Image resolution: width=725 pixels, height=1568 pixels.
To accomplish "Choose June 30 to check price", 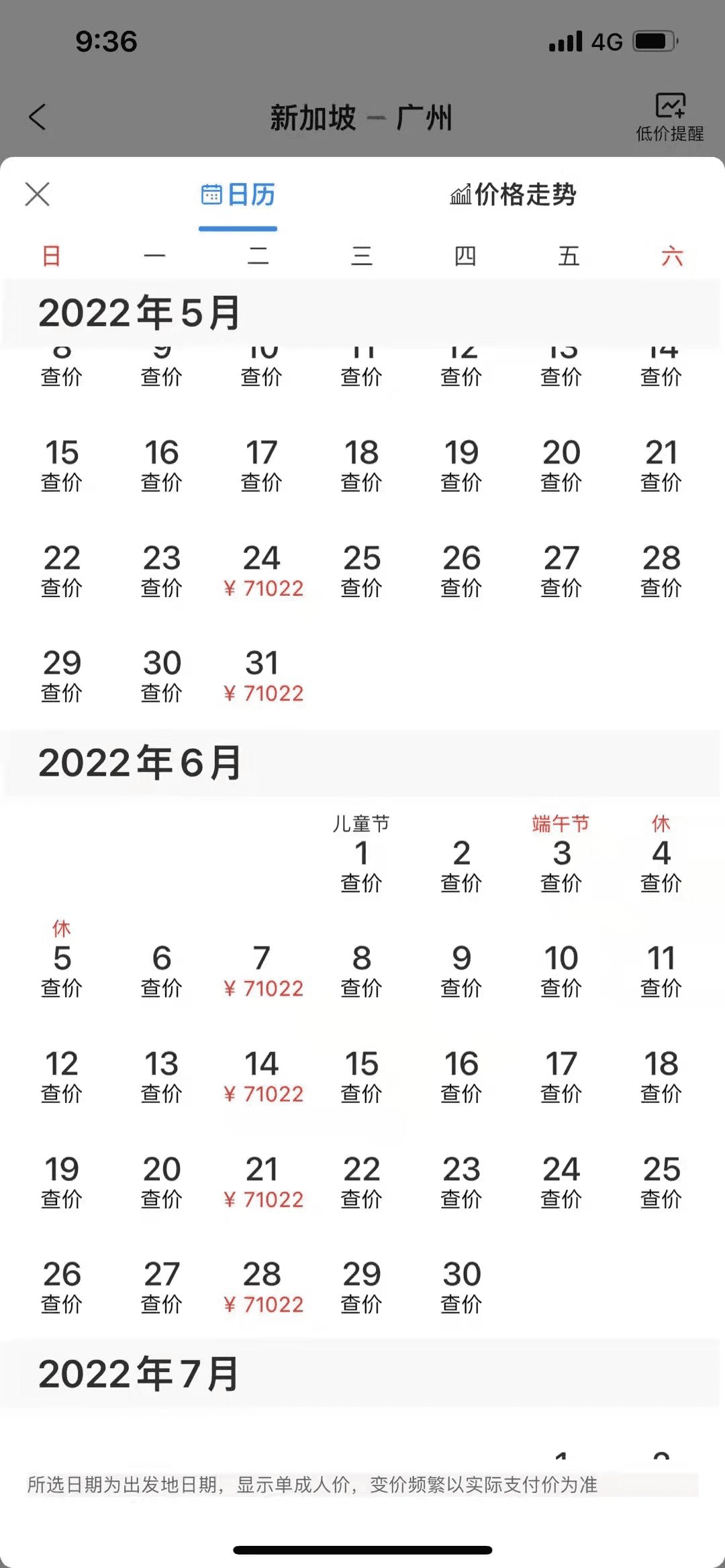I will pos(461,1288).
